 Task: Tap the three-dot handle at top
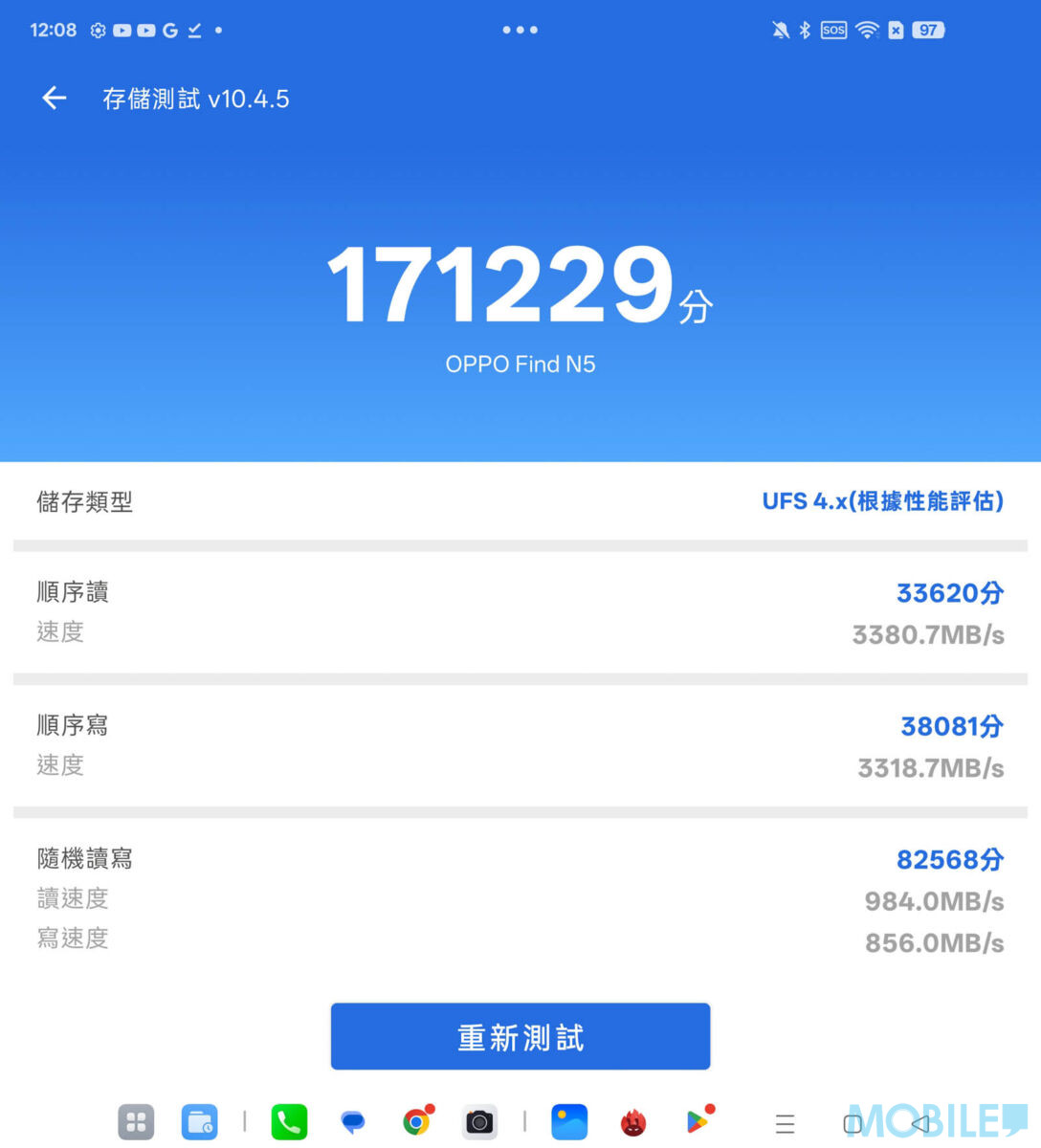pyautogui.click(x=520, y=30)
